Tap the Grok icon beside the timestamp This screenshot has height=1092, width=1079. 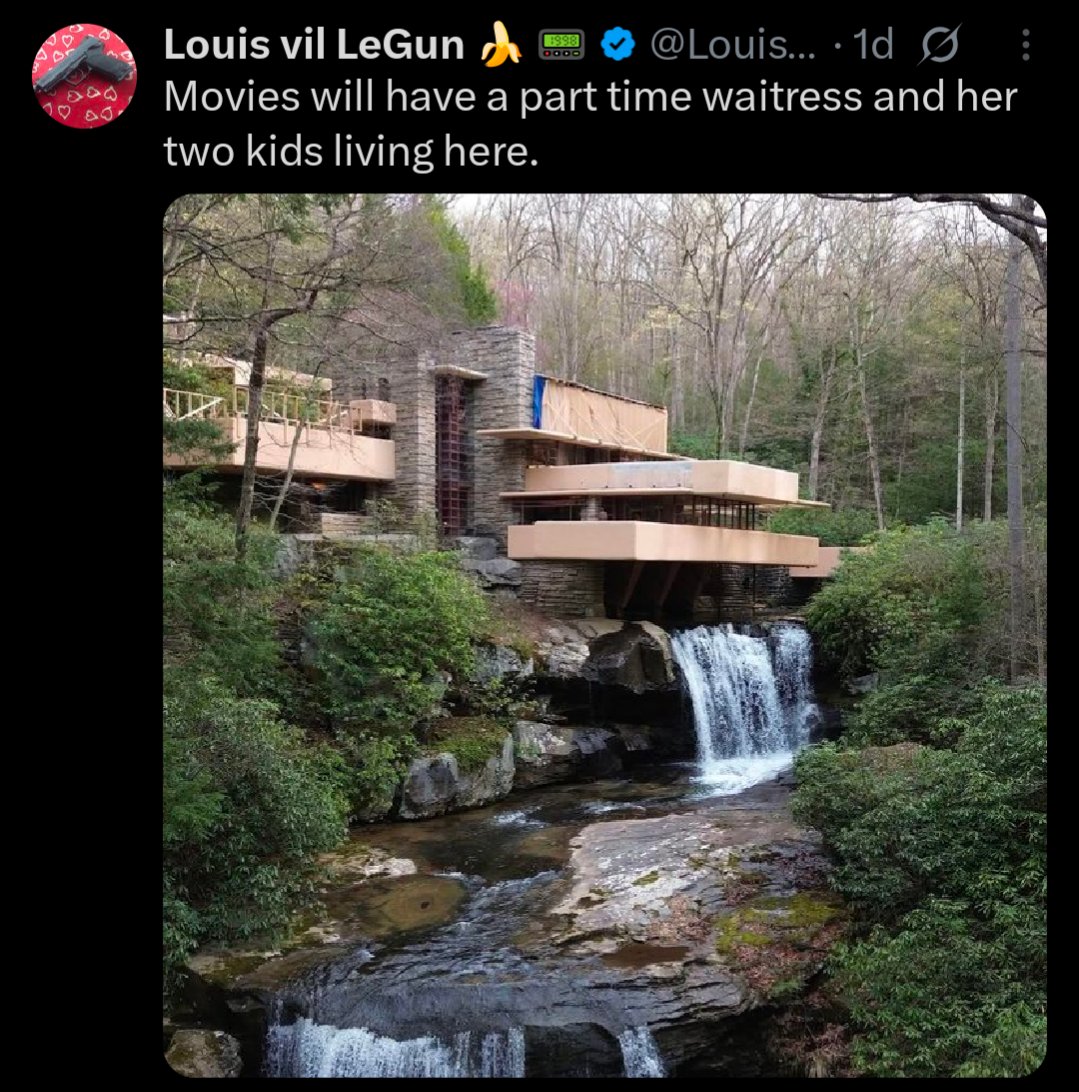(x=939, y=46)
